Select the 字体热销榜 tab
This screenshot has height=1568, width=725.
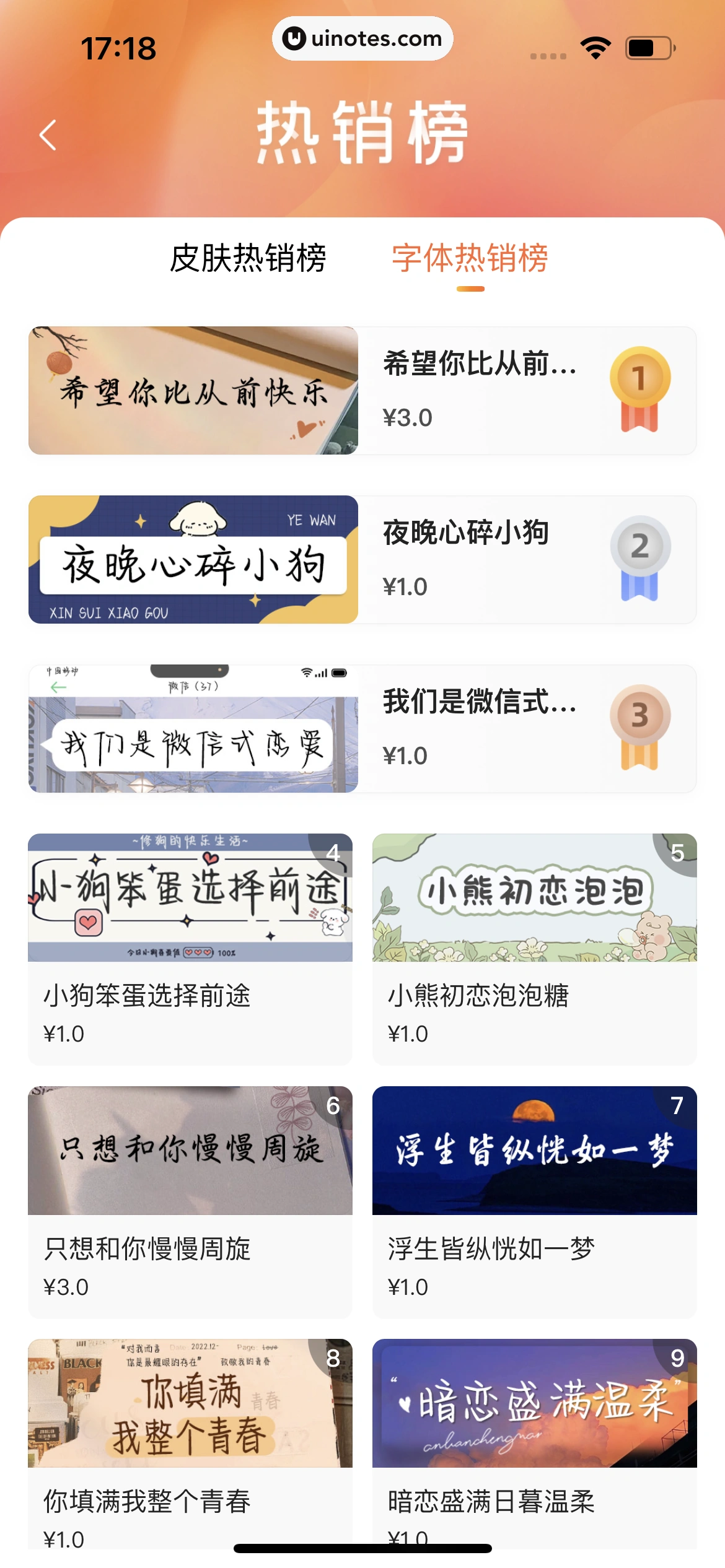(470, 258)
